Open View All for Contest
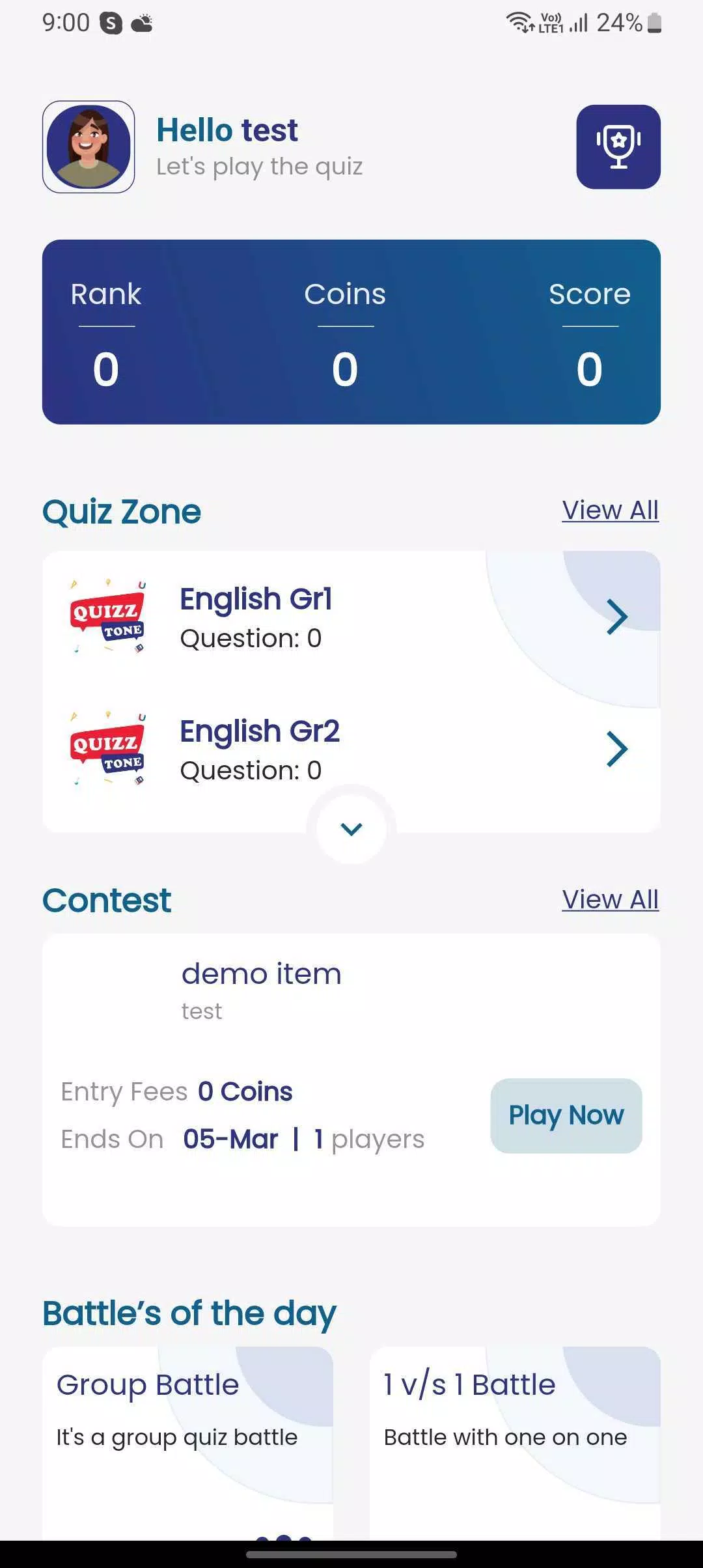Image resolution: width=703 pixels, height=1568 pixels. (x=610, y=899)
